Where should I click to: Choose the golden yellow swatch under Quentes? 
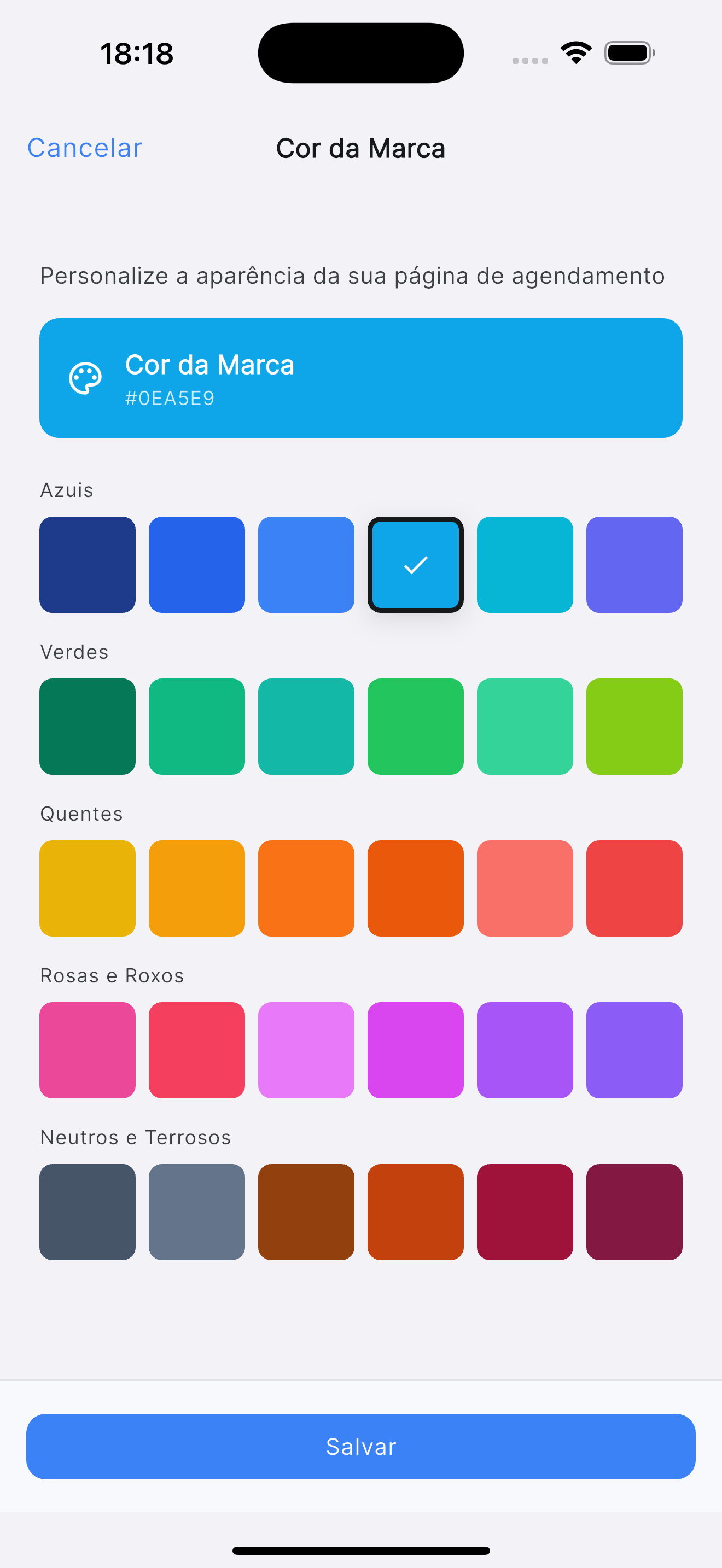[x=87, y=888]
